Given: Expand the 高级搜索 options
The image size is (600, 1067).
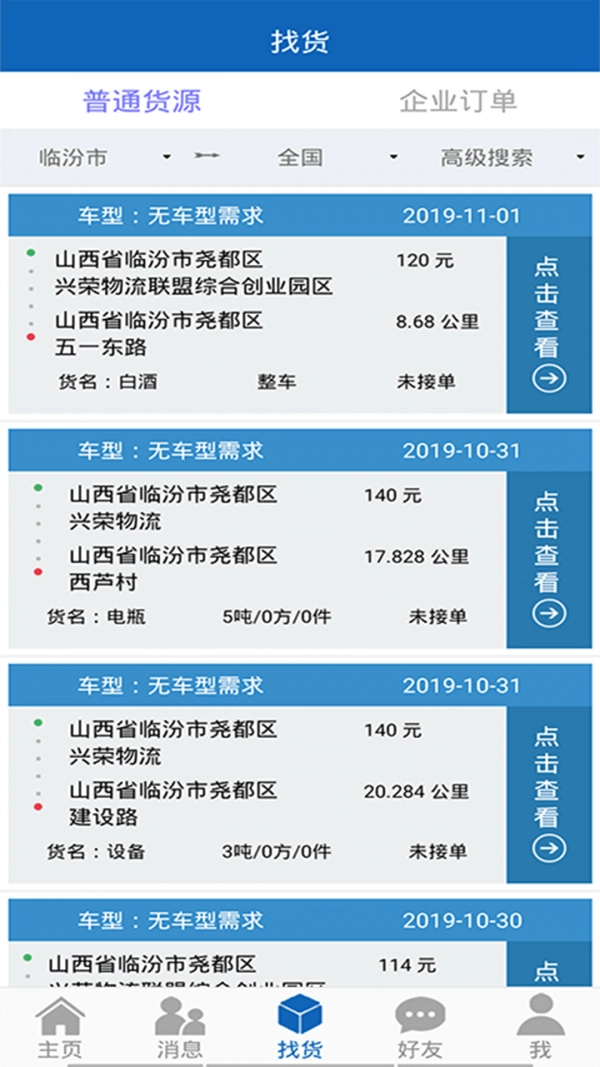Looking at the screenshot, I should (510, 157).
